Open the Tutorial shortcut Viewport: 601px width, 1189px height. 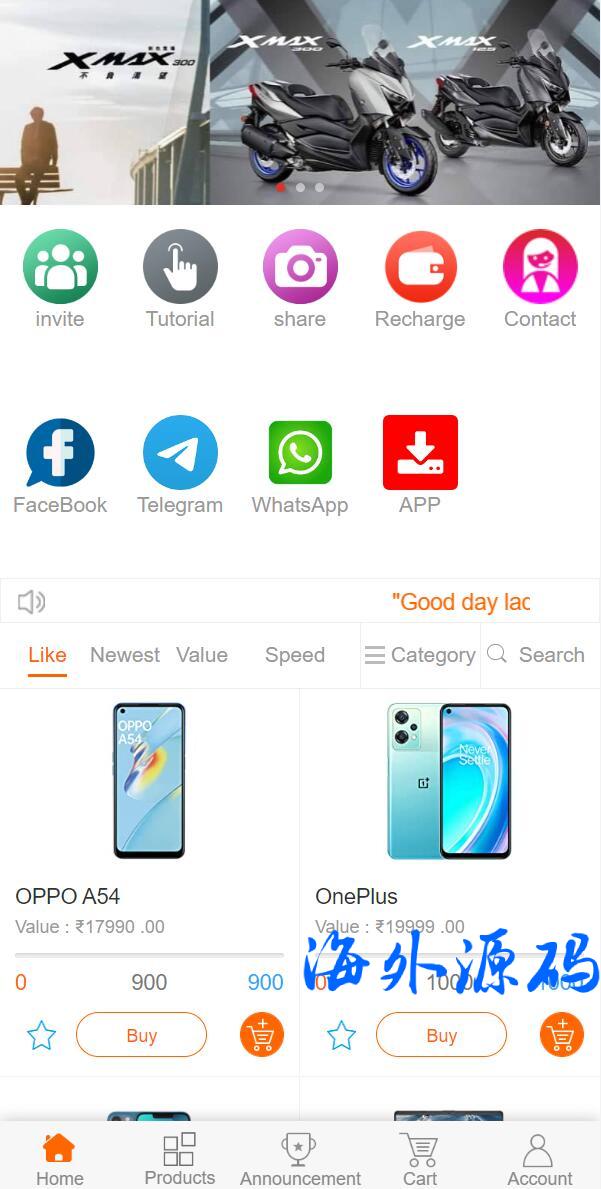tap(180, 267)
